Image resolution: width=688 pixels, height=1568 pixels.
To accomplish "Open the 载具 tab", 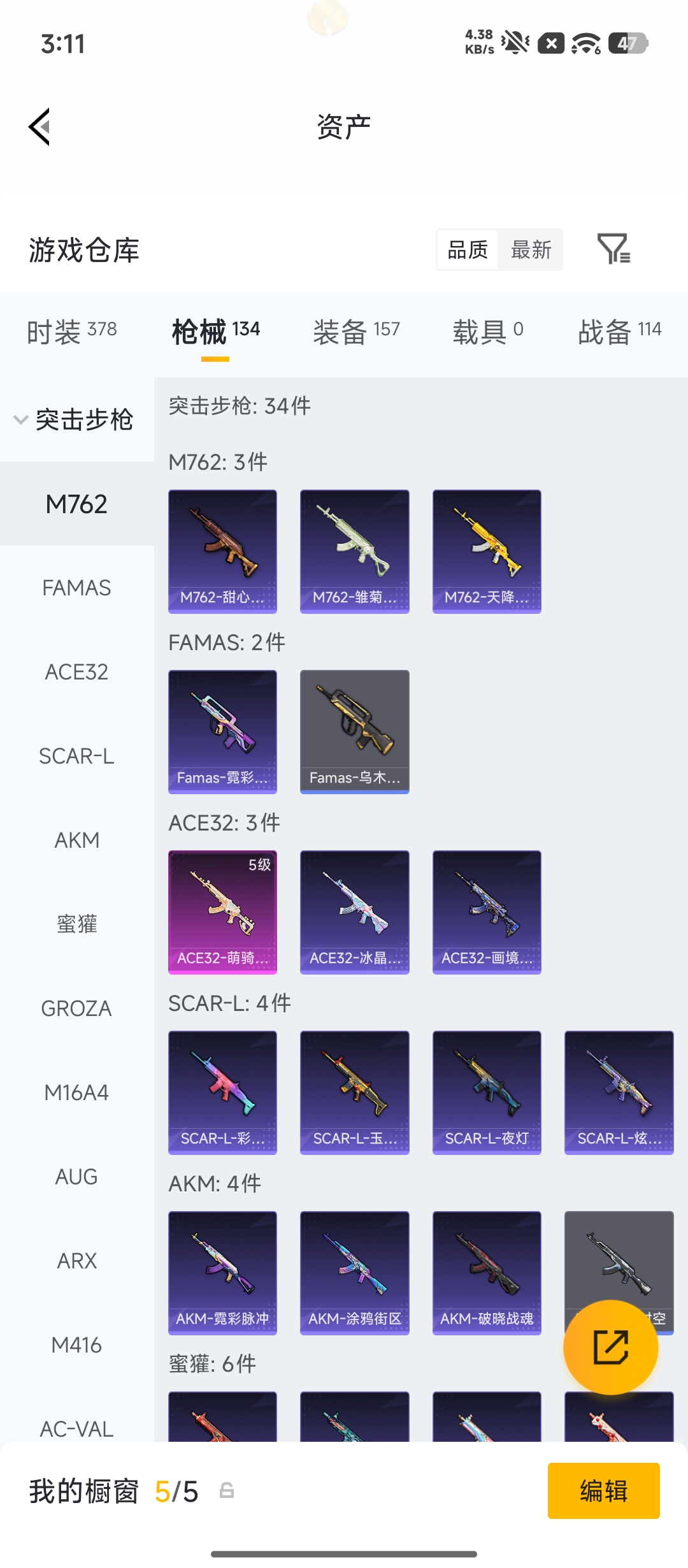I will click(488, 331).
